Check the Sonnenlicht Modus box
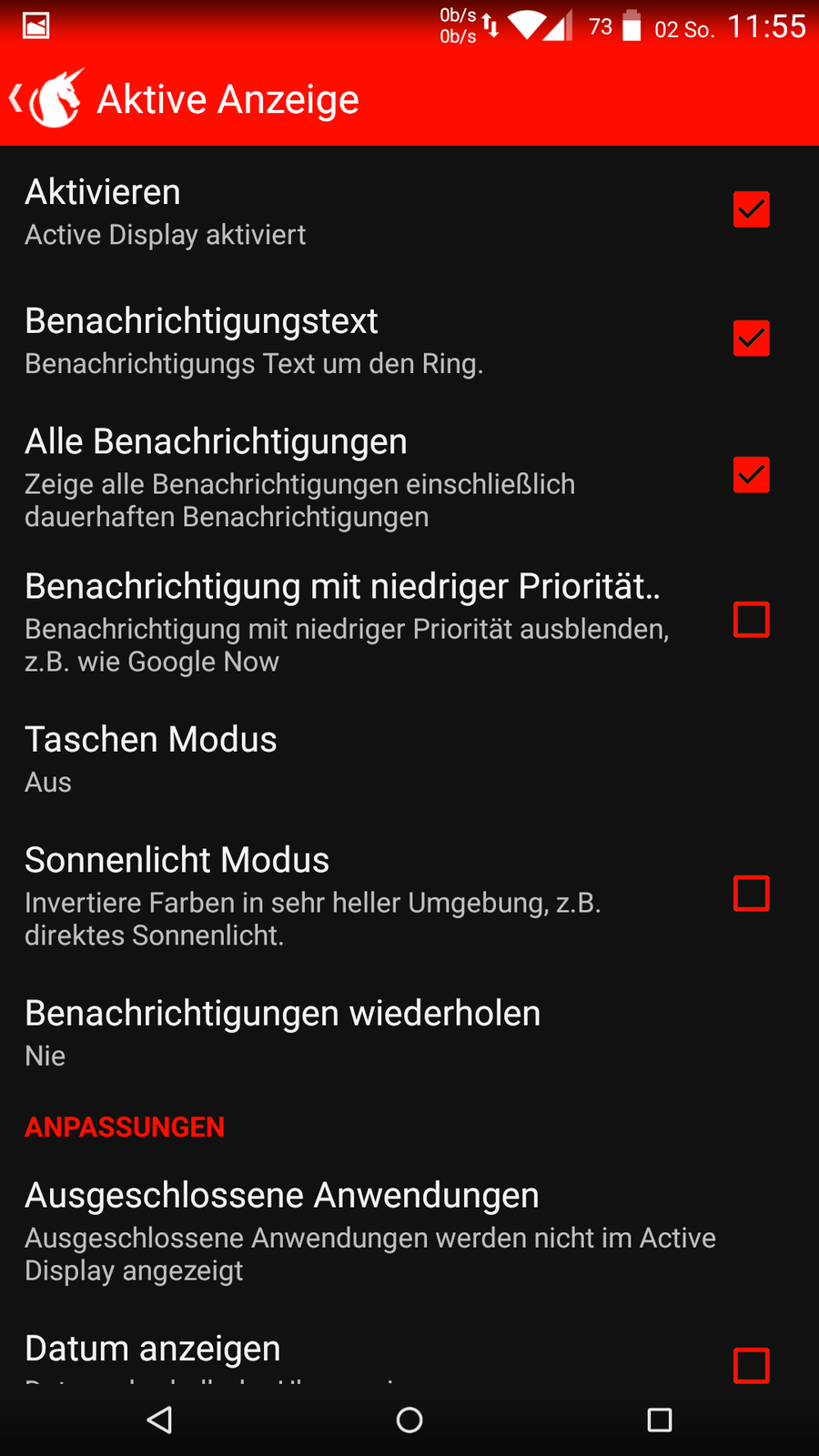This screenshot has width=819, height=1456. click(751, 894)
